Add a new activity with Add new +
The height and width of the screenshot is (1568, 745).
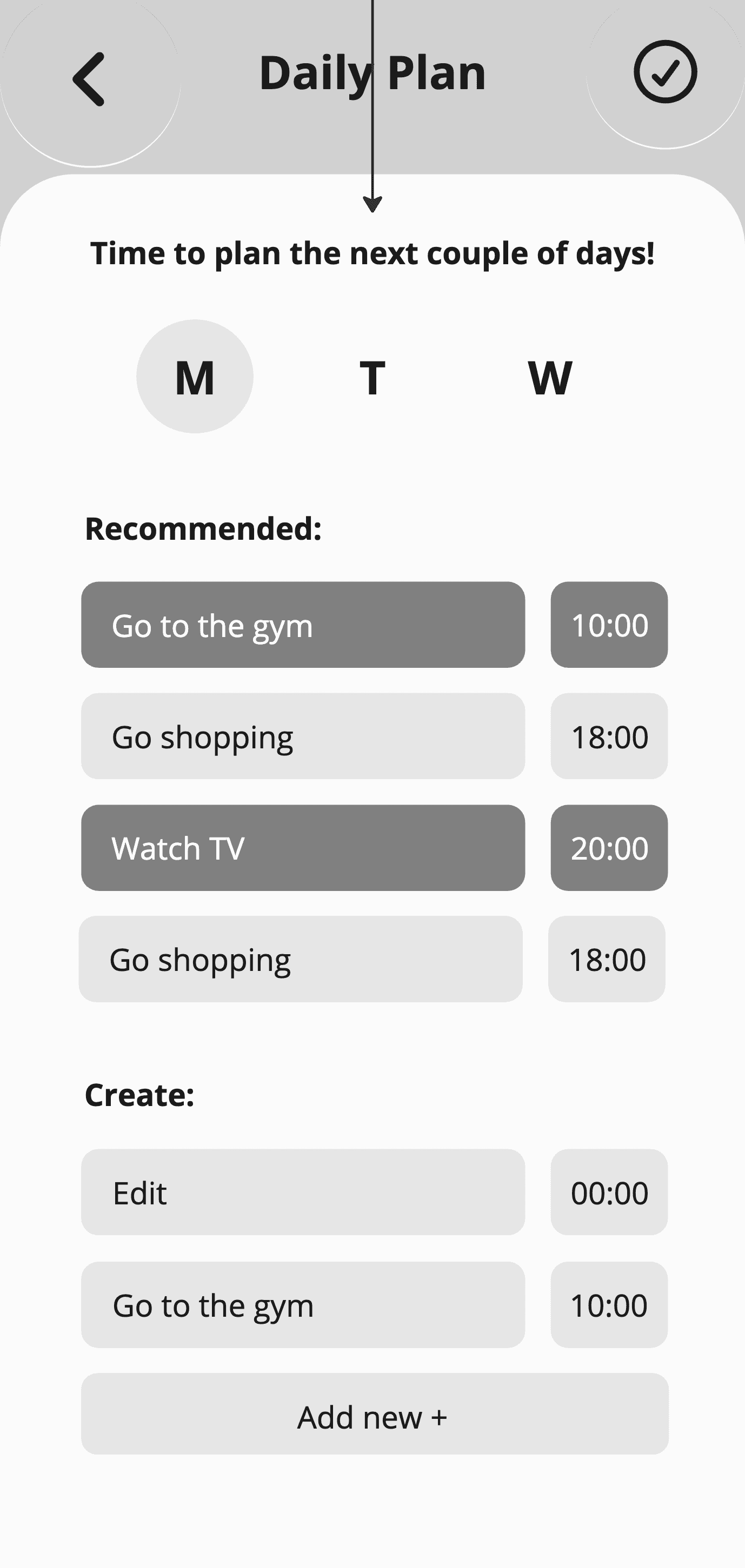(x=375, y=1416)
